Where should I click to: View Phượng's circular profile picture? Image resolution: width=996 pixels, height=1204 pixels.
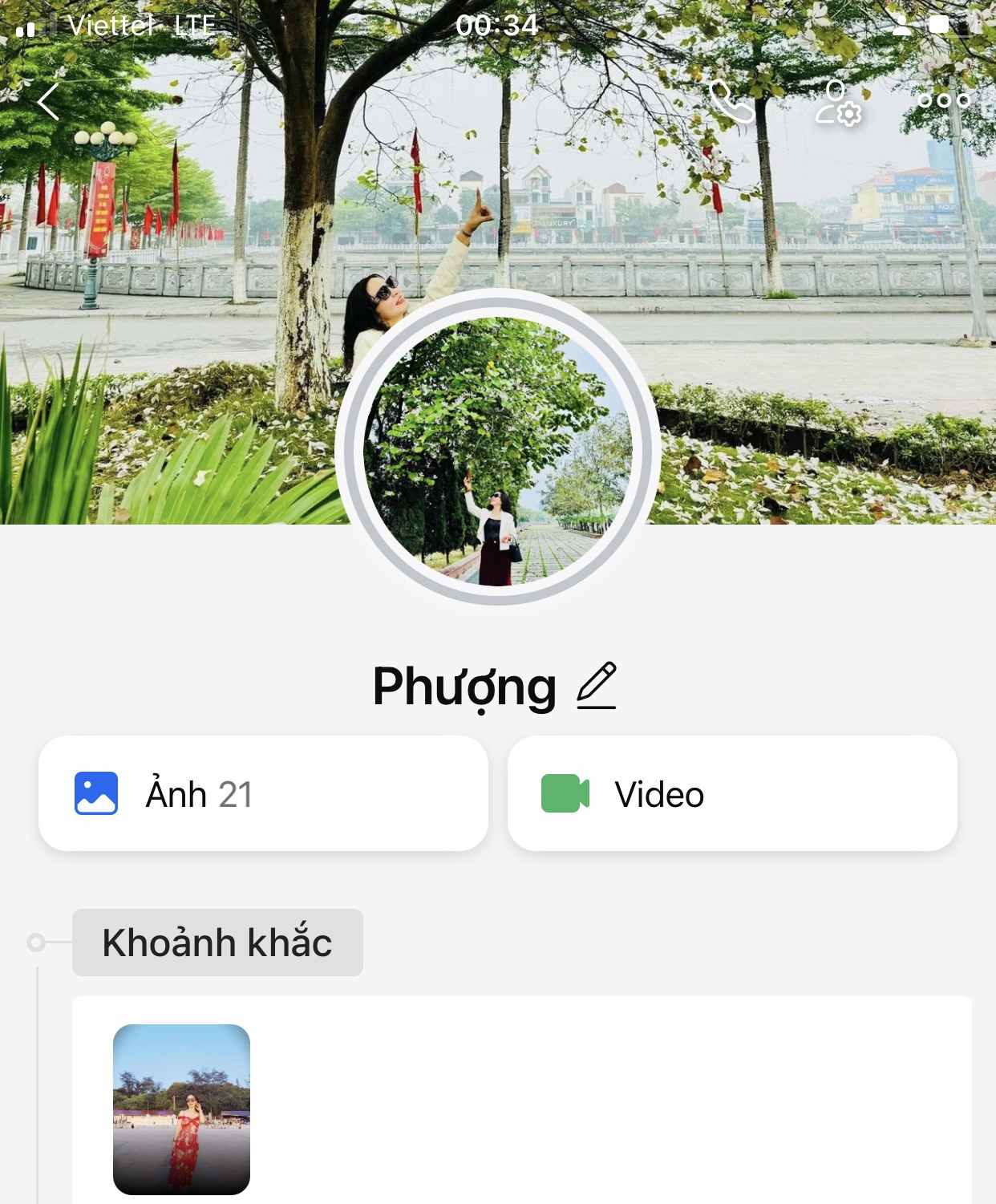click(497, 449)
